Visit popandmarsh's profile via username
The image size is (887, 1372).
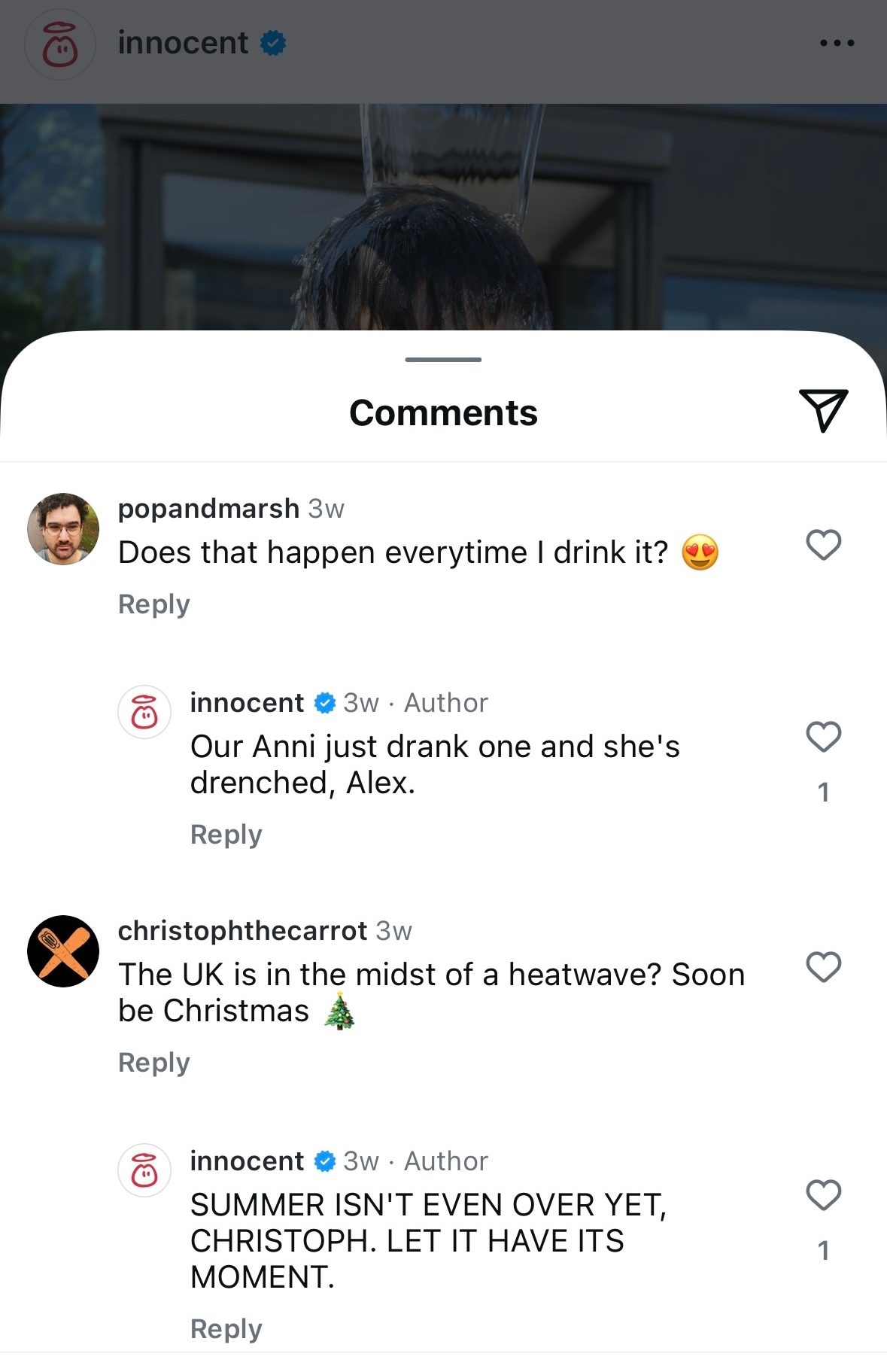pos(208,509)
